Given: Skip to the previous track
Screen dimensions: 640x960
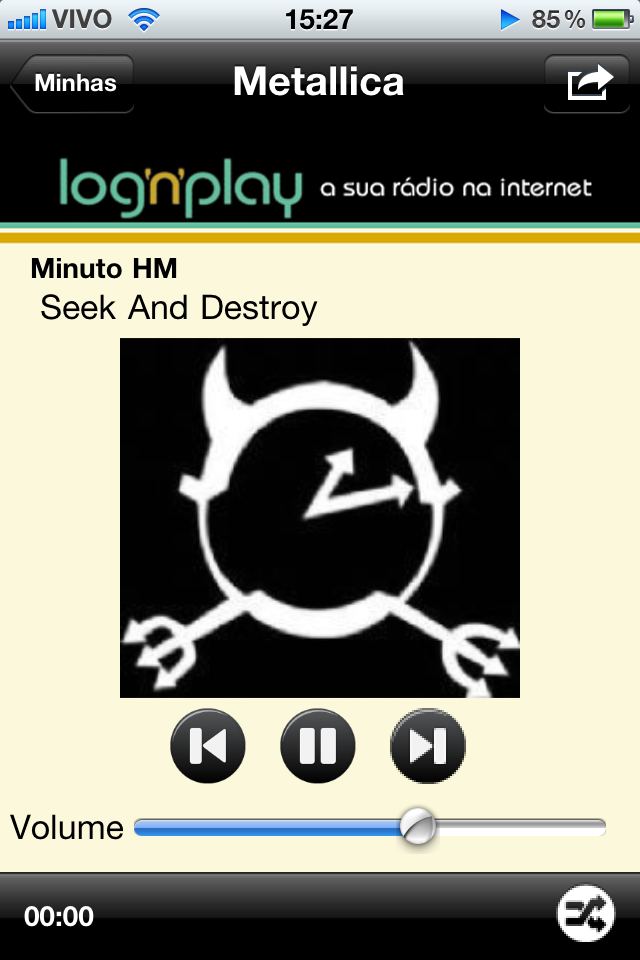Looking at the screenshot, I should [x=208, y=746].
